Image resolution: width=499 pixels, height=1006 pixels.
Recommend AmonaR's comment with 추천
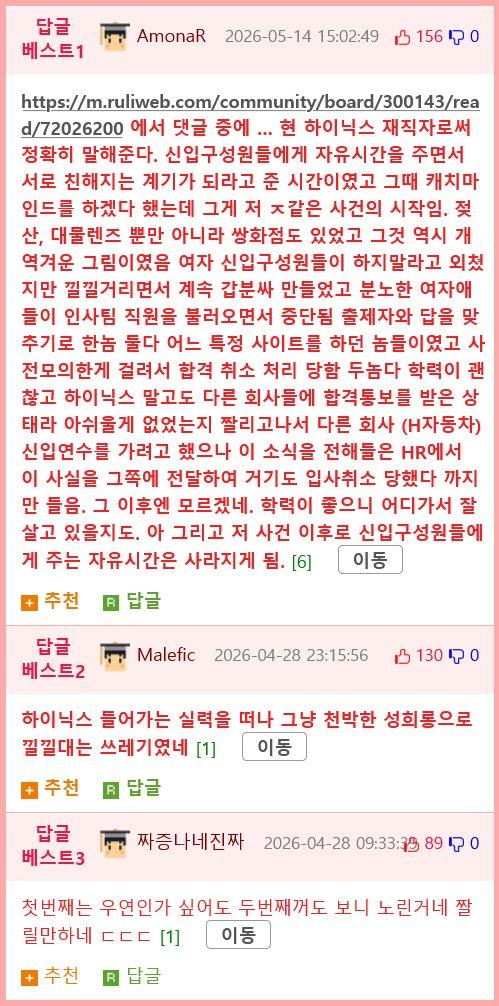[x=50, y=601]
